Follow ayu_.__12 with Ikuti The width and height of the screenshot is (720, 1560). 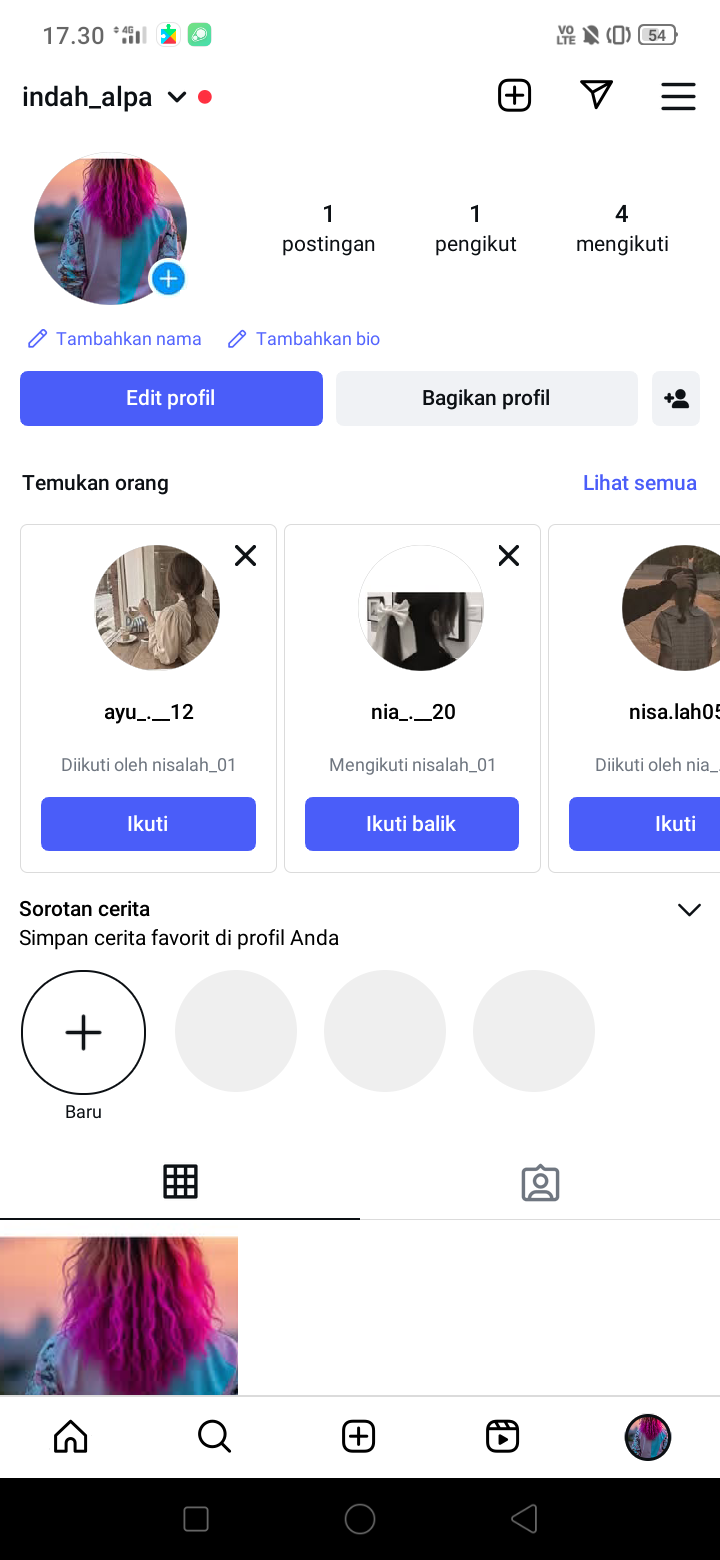click(148, 824)
